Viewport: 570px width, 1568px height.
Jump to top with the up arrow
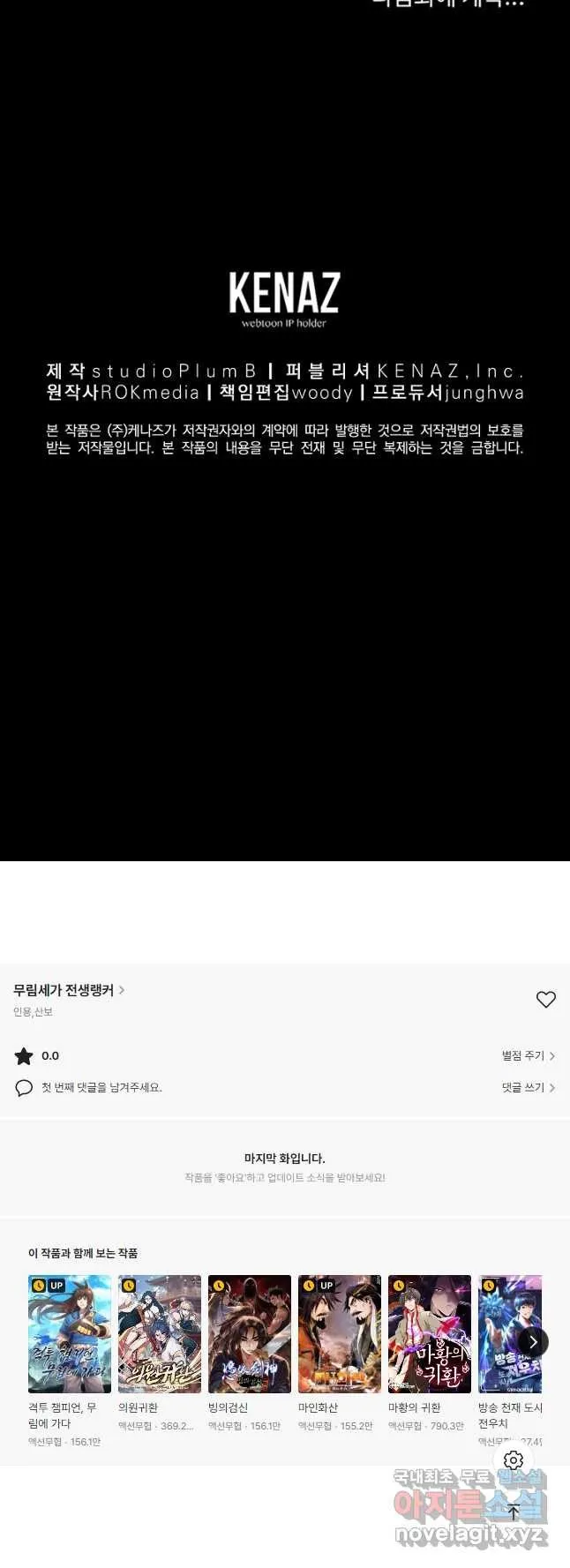tap(514, 1512)
